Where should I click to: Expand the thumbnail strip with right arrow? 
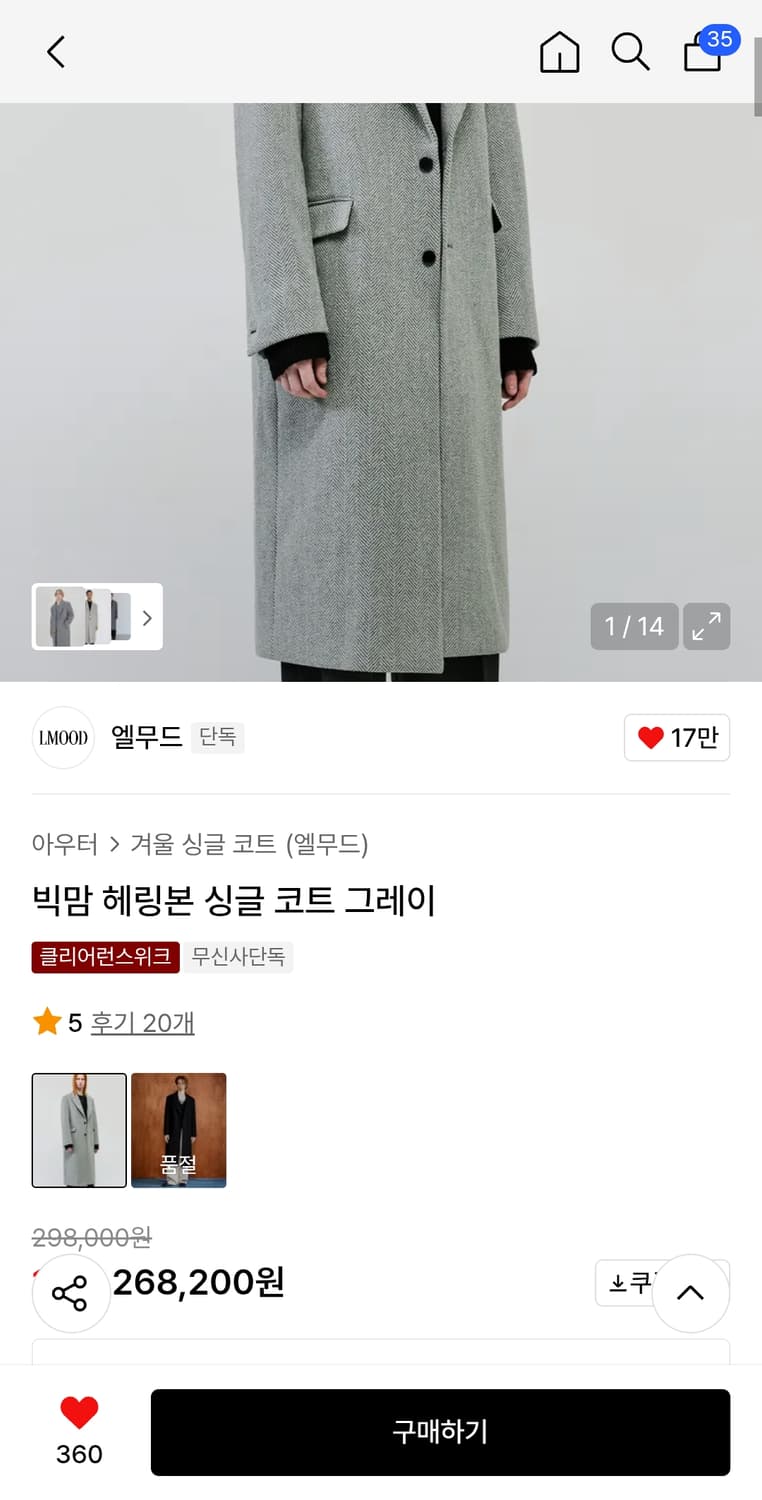point(147,618)
